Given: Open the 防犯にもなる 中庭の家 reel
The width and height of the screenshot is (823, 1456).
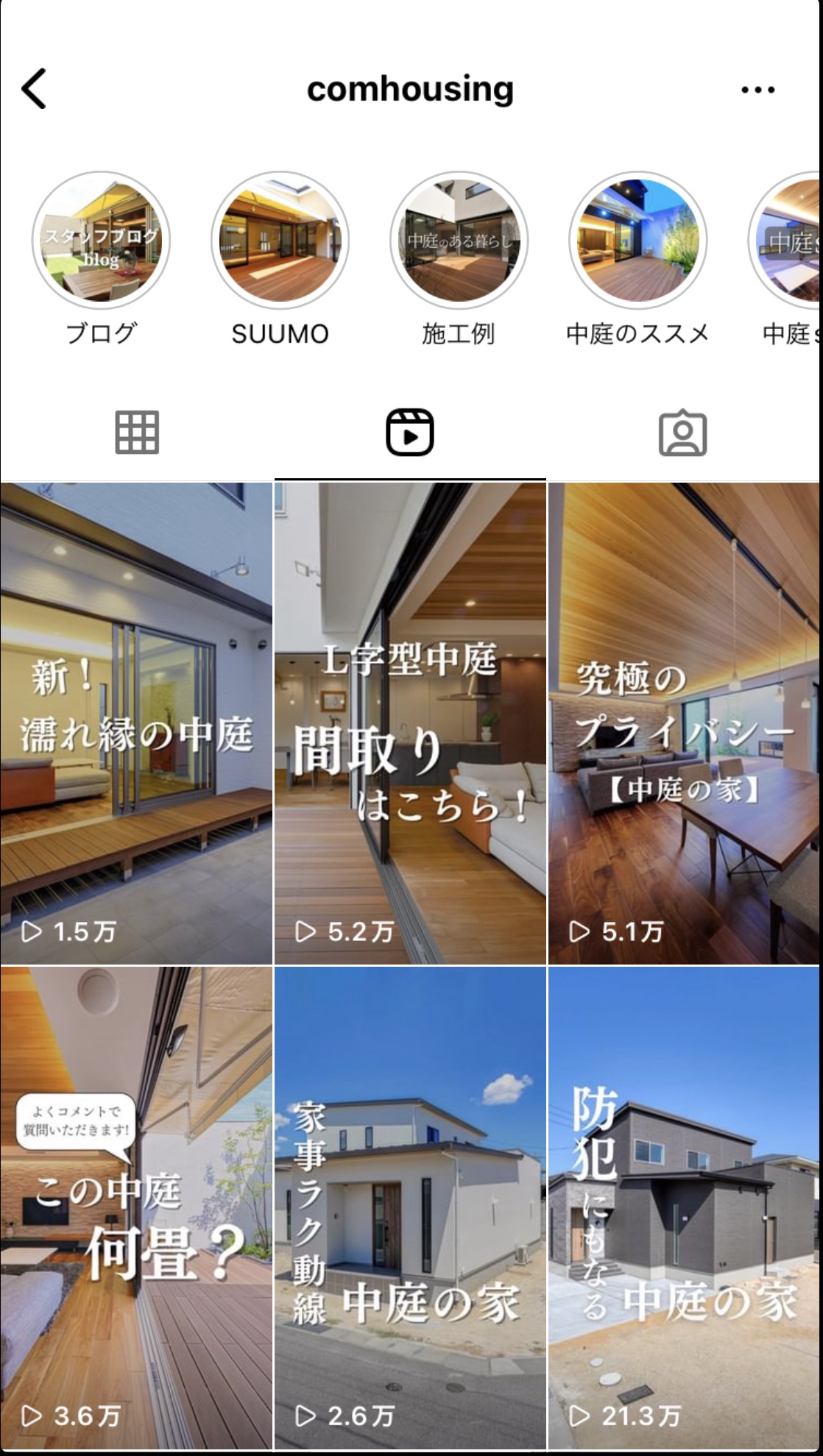Looking at the screenshot, I should click(684, 1207).
